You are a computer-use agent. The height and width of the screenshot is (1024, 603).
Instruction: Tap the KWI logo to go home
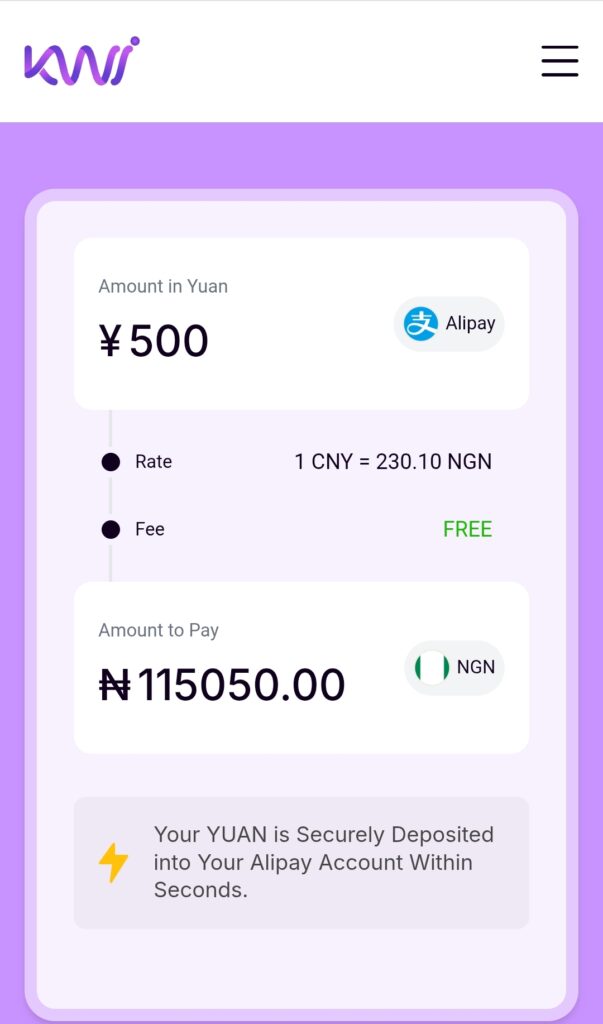coord(81,61)
